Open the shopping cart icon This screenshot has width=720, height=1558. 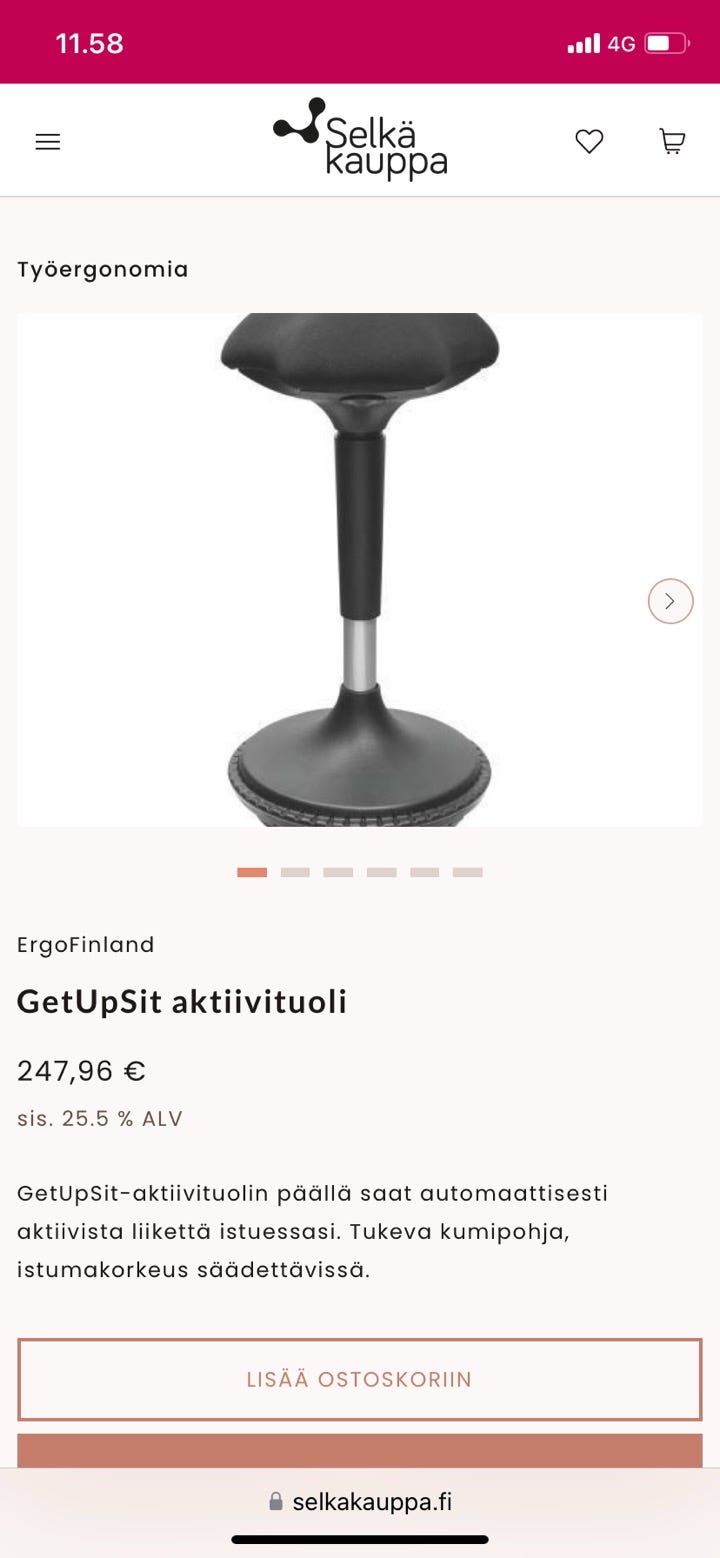click(x=671, y=141)
